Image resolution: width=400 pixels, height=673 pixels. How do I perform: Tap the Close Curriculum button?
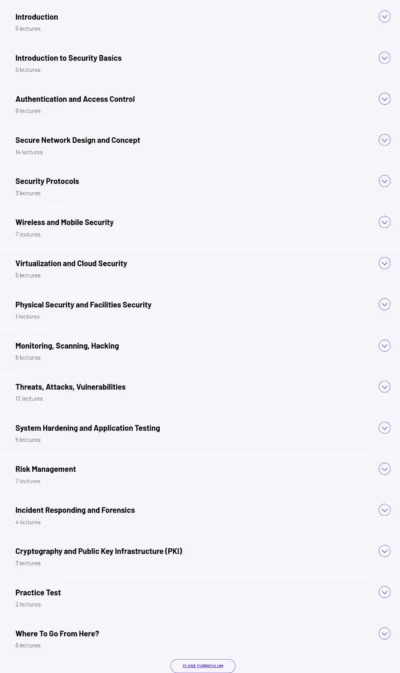(x=203, y=666)
